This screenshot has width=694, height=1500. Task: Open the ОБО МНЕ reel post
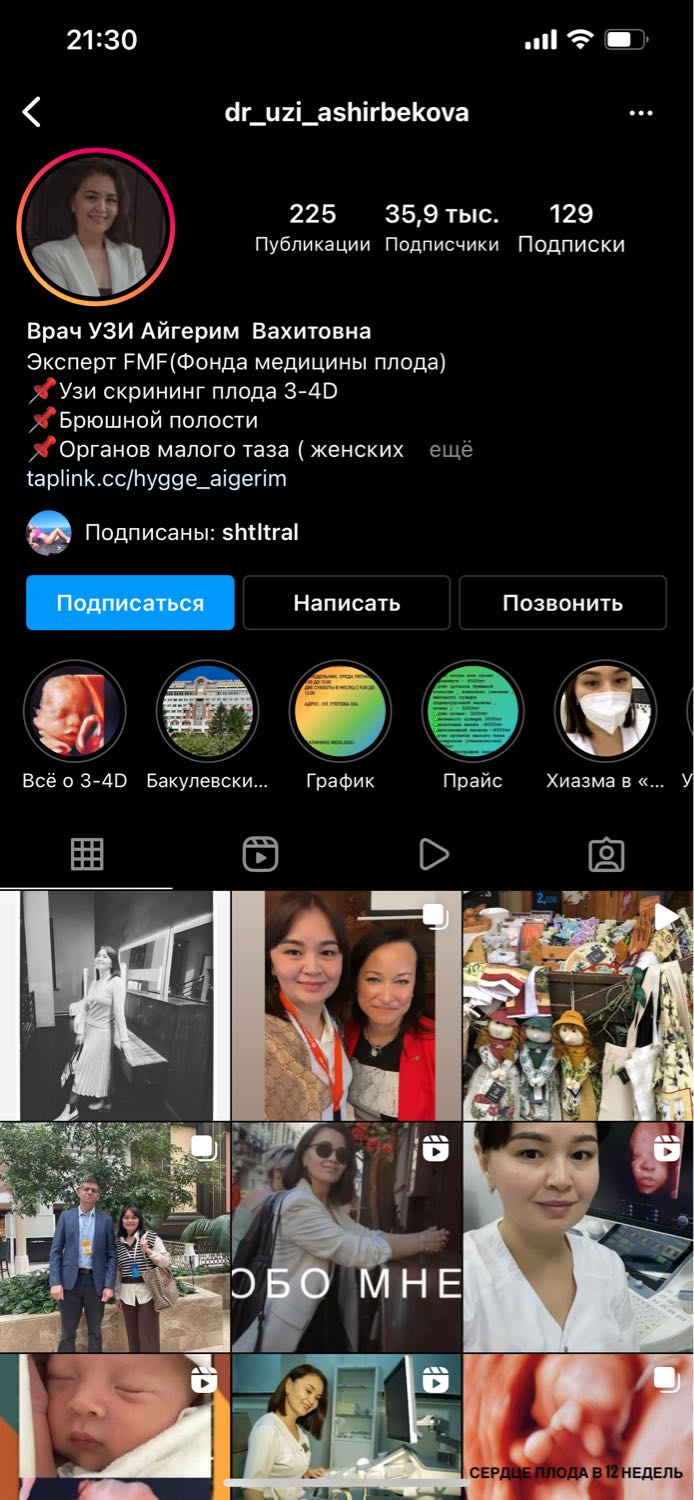pyautogui.click(x=346, y=1237)
